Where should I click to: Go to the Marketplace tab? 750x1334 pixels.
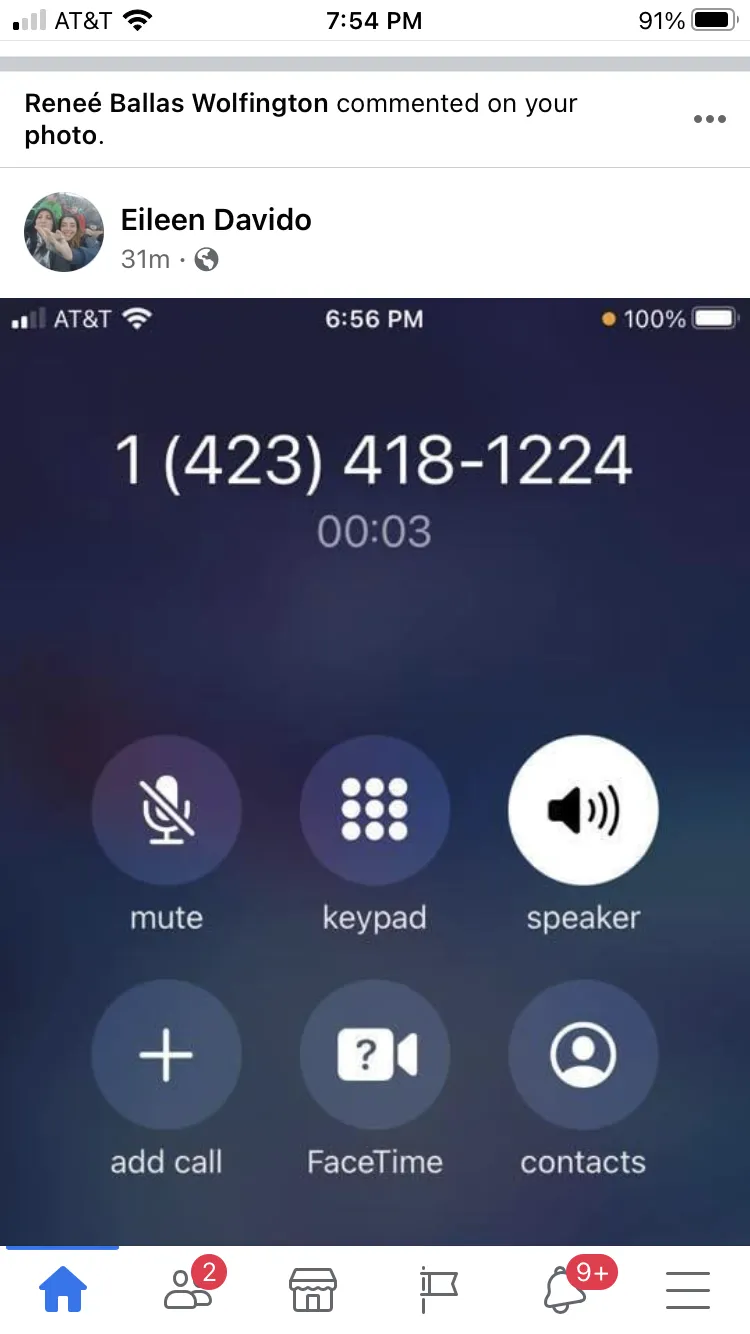tap(312, 1290)
